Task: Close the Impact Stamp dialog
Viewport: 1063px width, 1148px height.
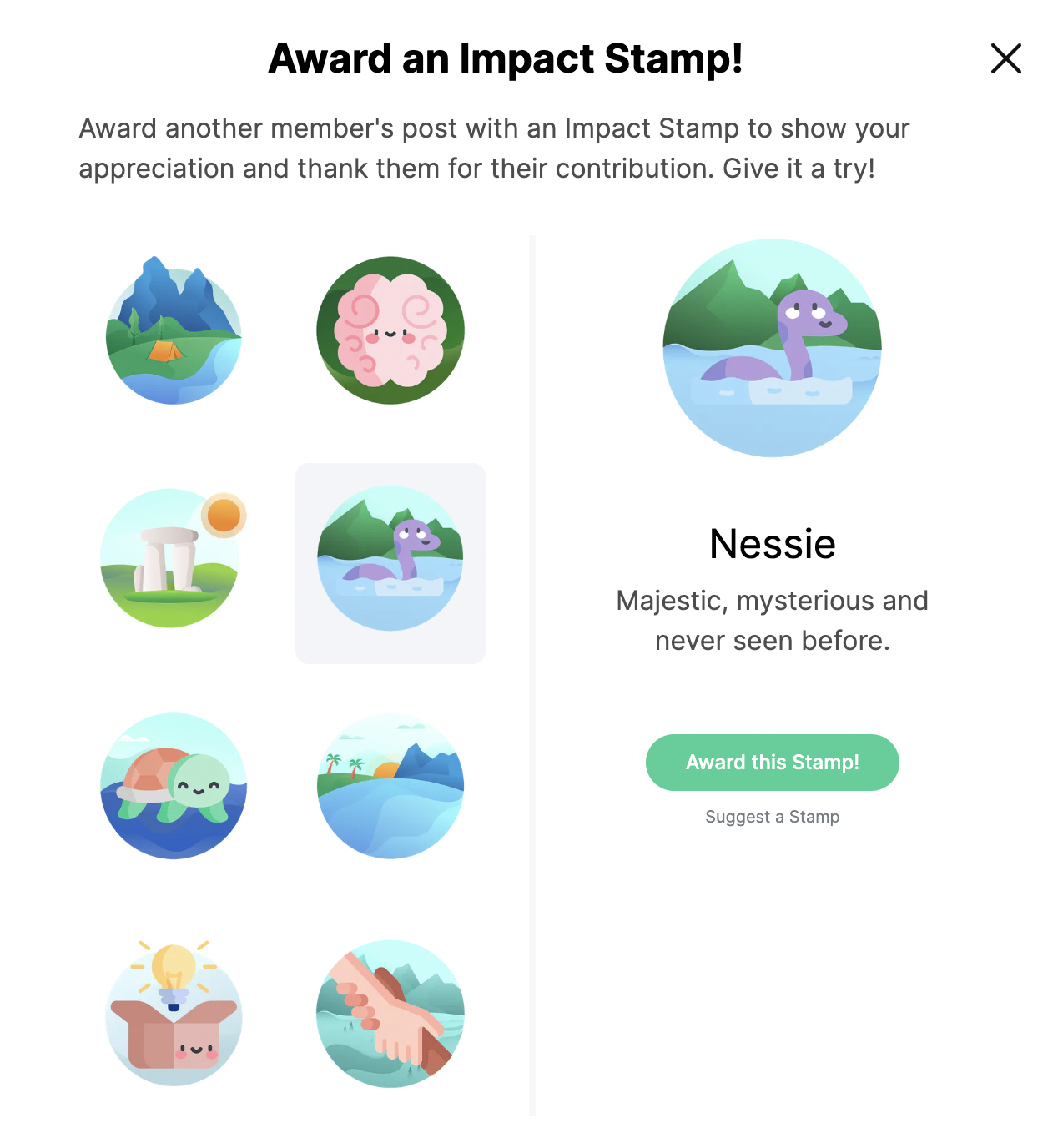Action: tap(1005, 58)
